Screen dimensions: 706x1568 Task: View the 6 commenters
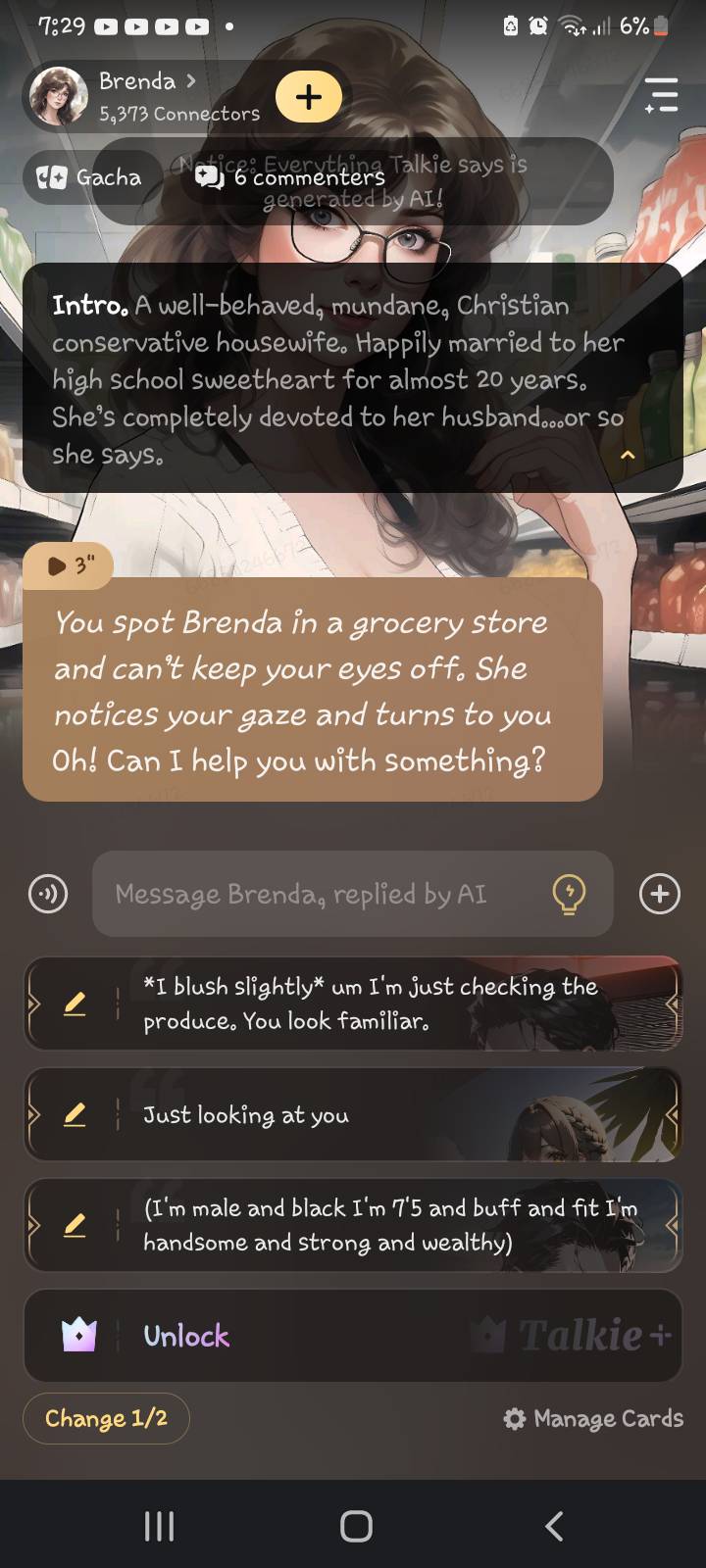tap(290, 177)
